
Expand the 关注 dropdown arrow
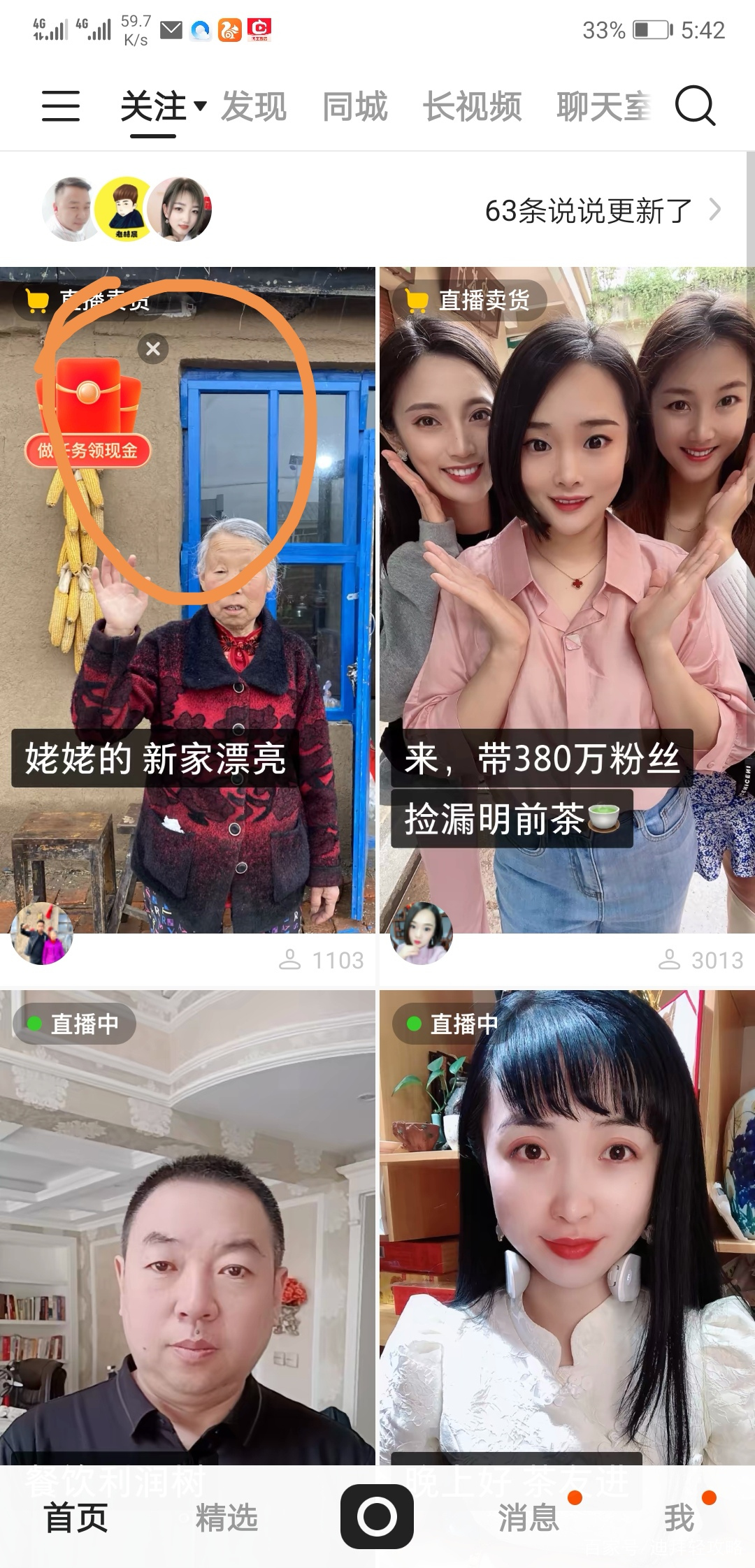(x=199, y=106)
